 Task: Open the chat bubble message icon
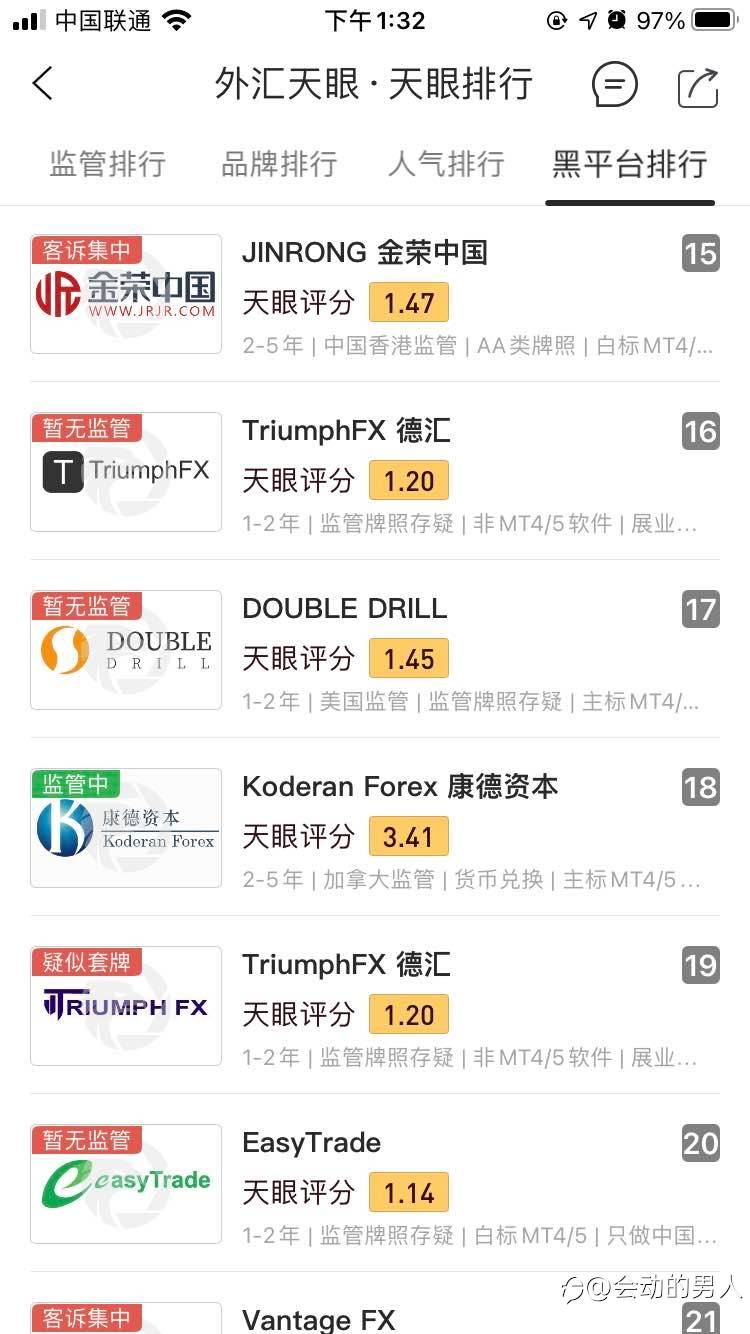pos(614,85)
